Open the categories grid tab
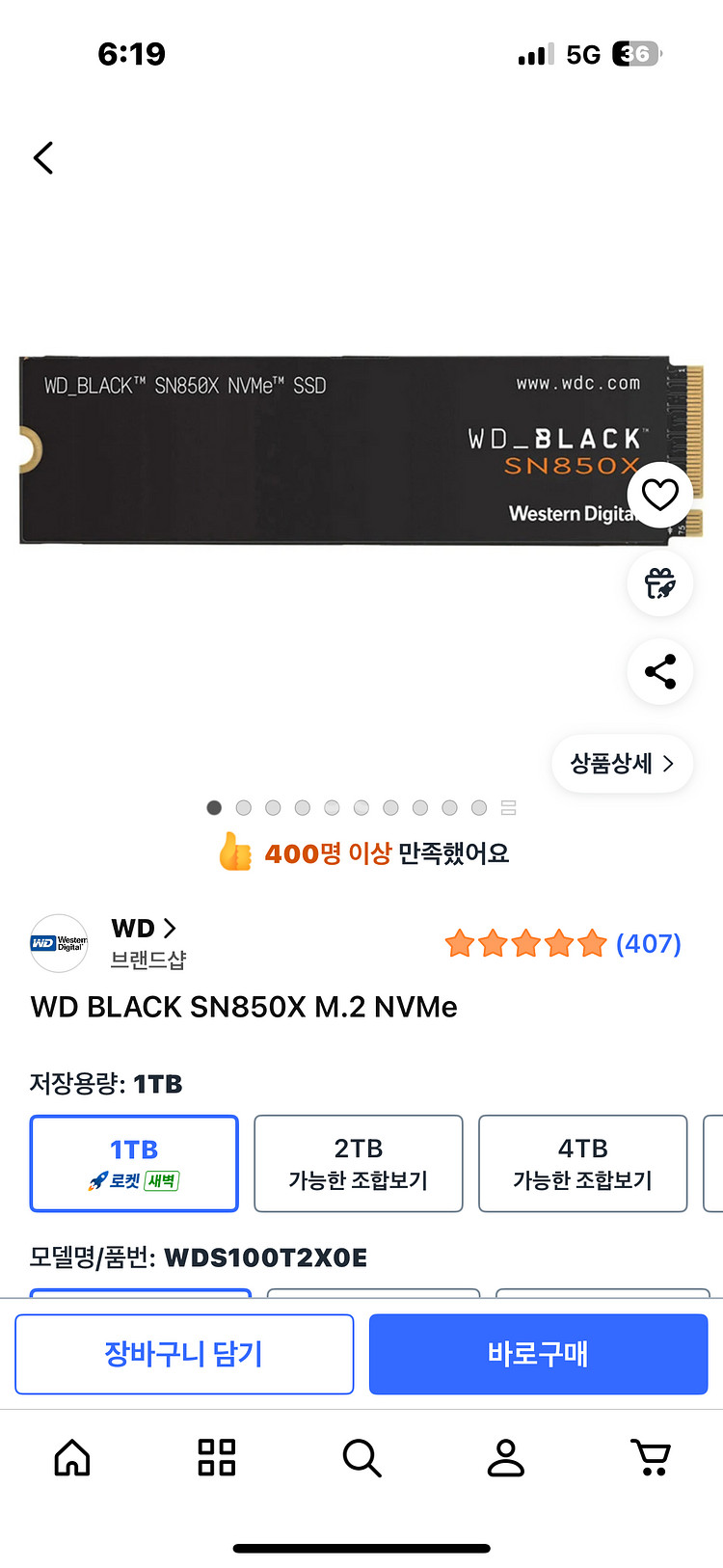The height and width of the screenshot is (1568, 723). [x=217, y=1457]
